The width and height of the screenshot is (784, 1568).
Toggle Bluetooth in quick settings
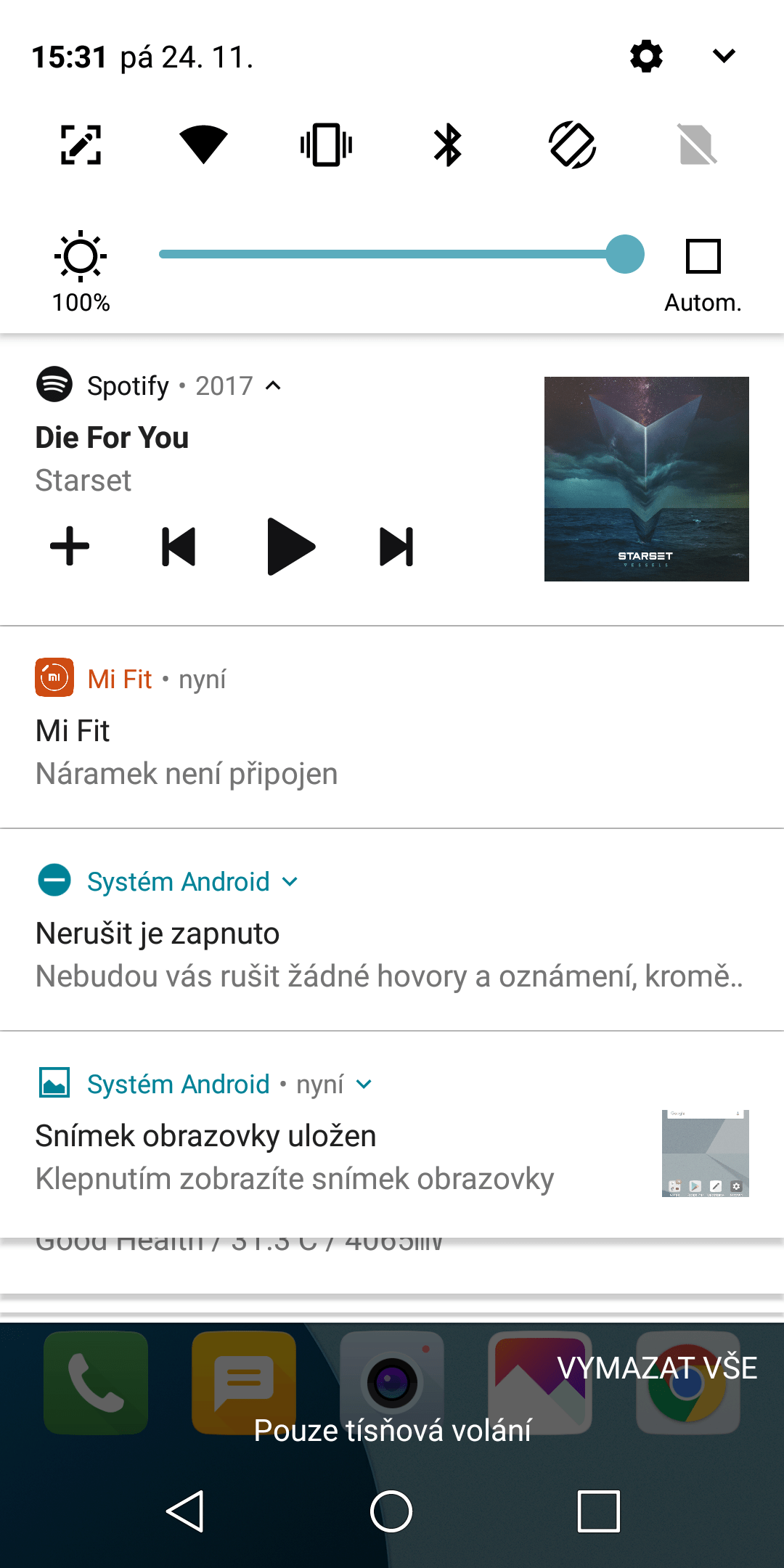coord(448,144)
